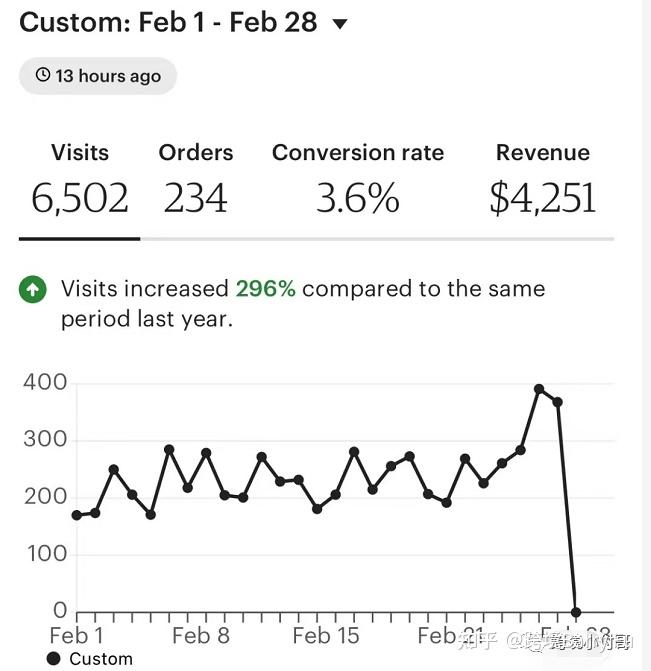Switch to the Revenue tab
The width and height of the screenshot is (651, 671).
click(x=543, y=178)
